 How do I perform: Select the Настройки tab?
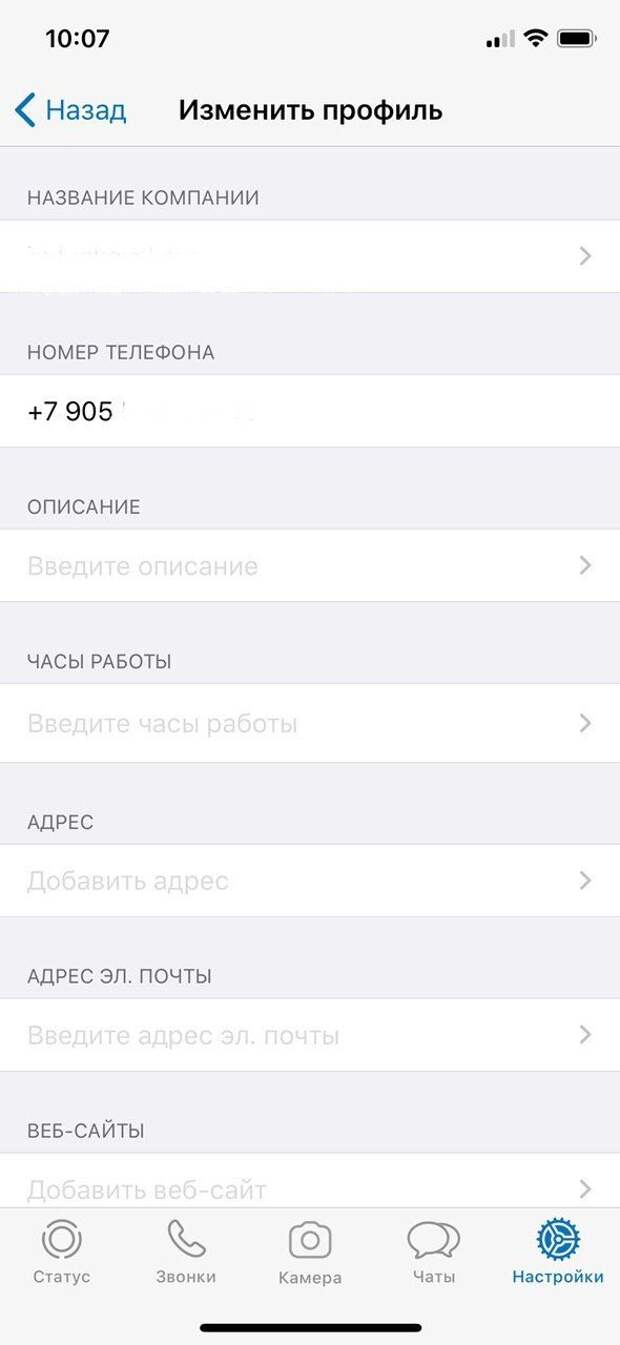coord(558,1252)
